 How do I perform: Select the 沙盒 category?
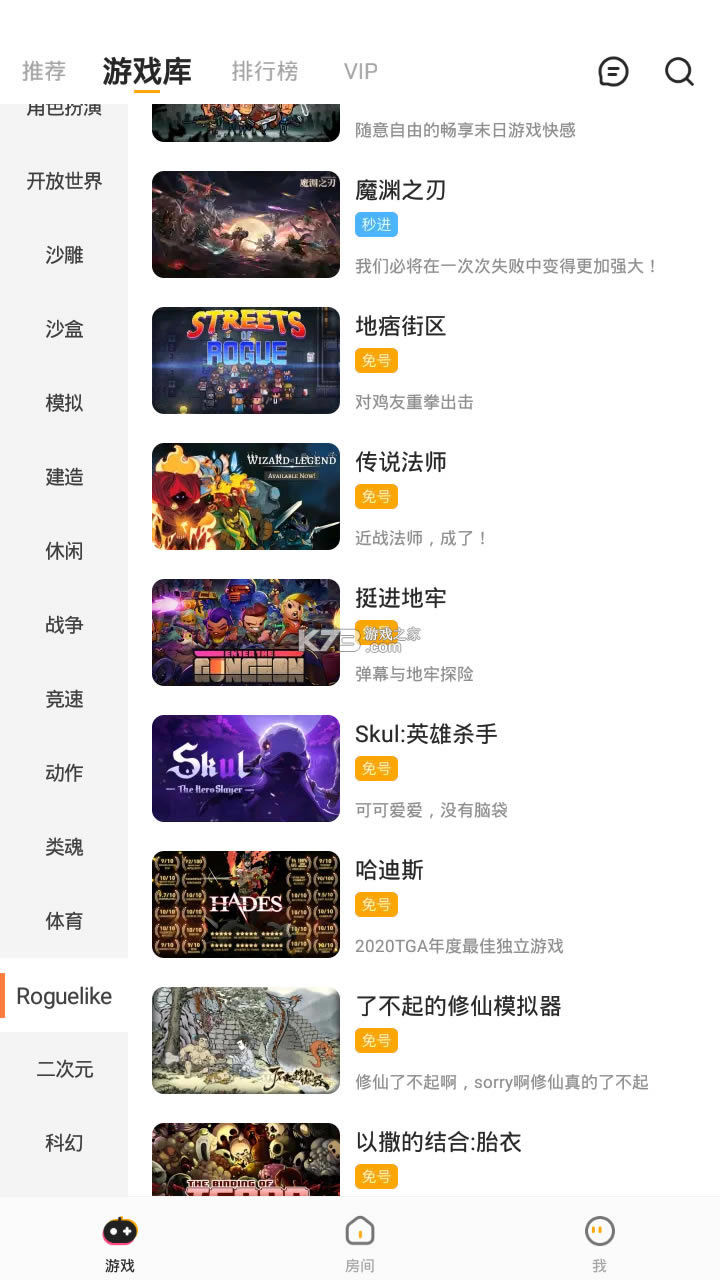(x=64, y=329)
